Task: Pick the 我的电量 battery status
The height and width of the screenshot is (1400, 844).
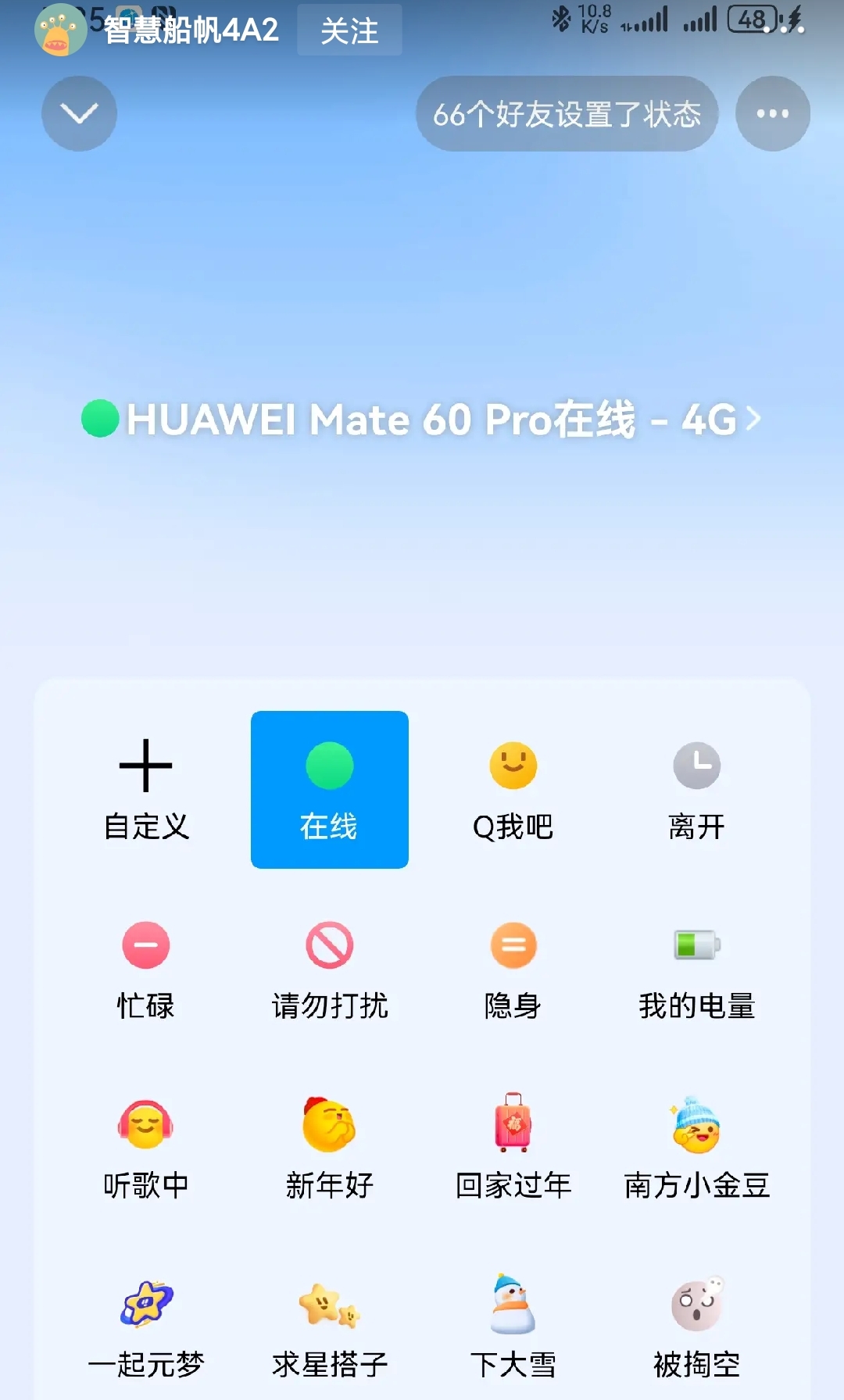Action: (x=696, y=969)
